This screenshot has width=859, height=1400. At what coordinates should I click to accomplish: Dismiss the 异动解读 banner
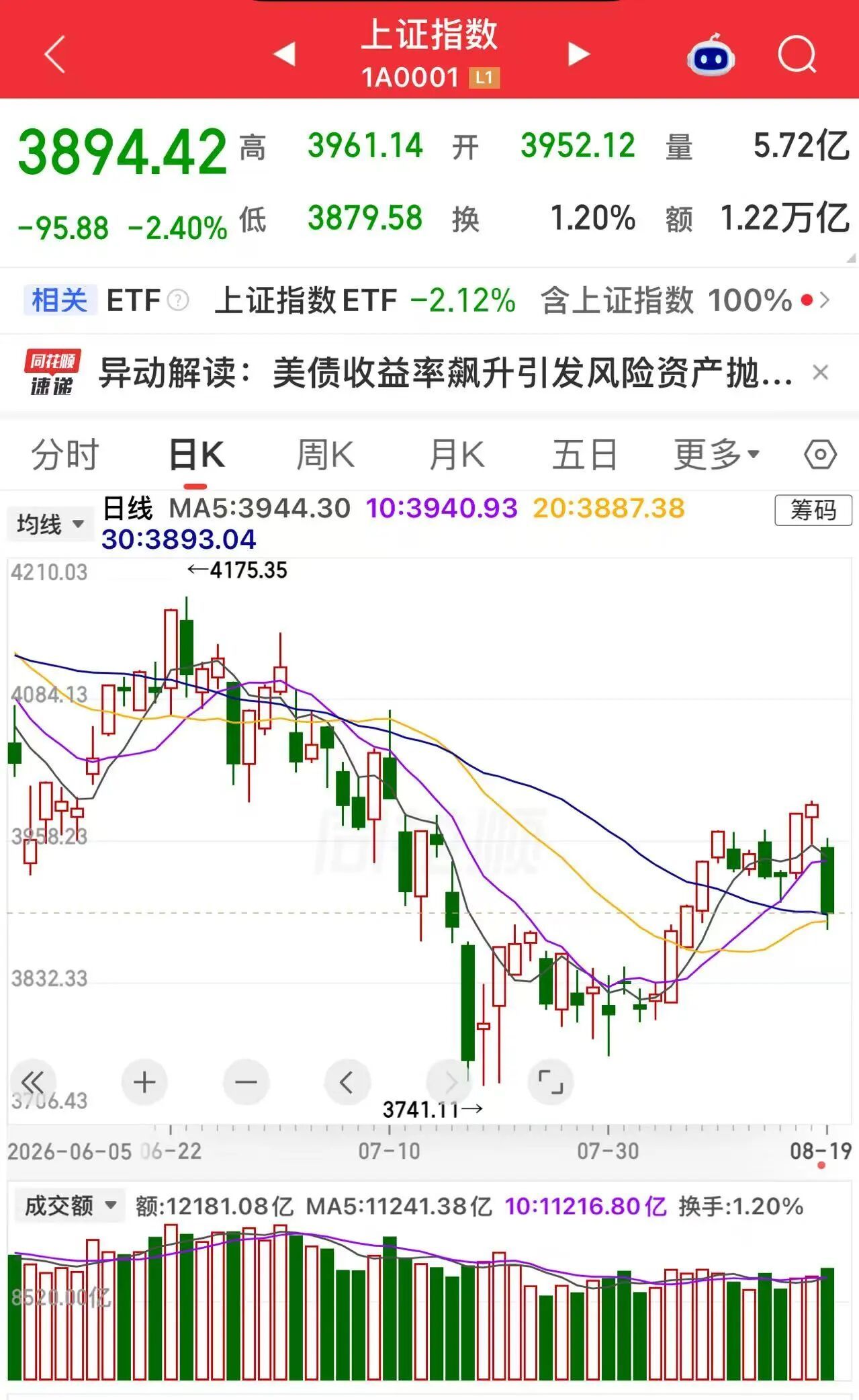(x=820, y=372)
